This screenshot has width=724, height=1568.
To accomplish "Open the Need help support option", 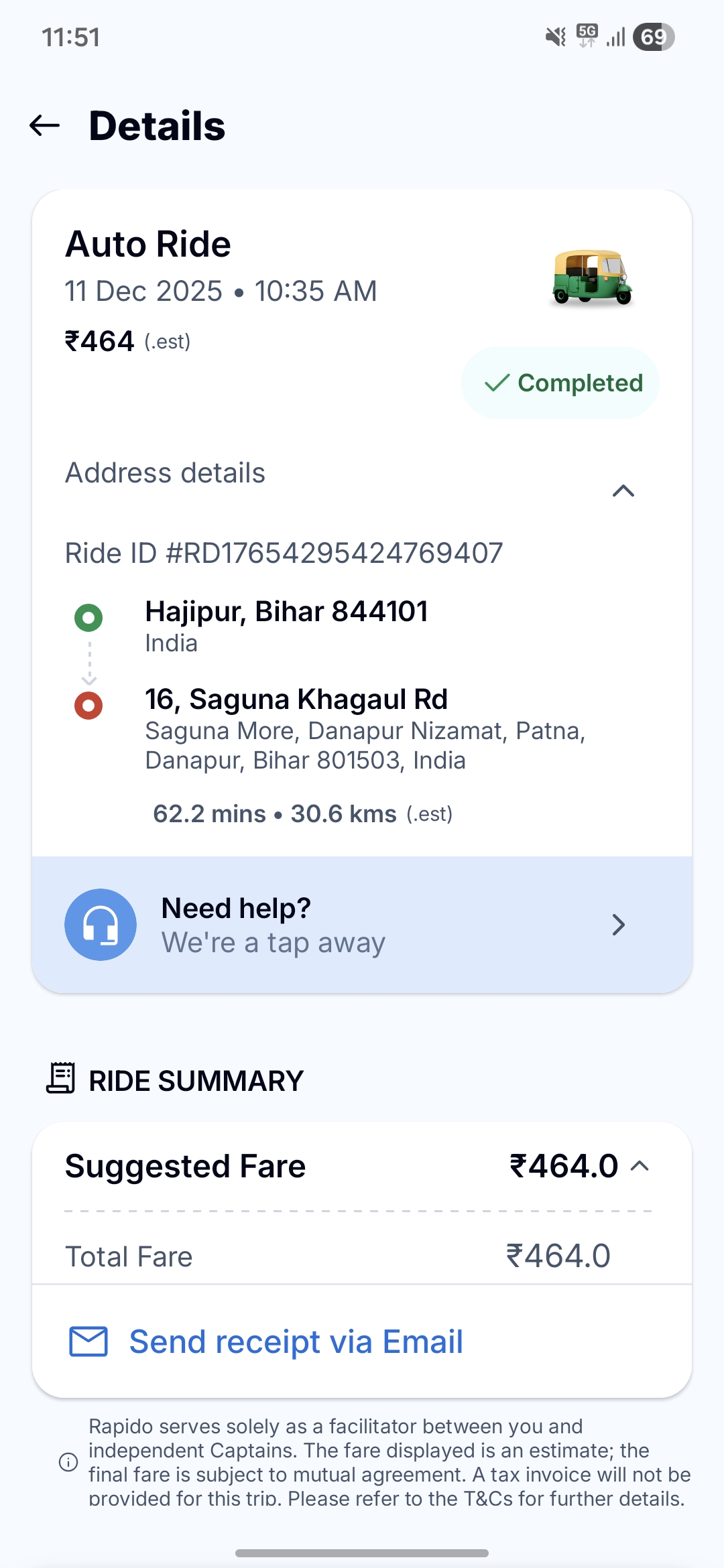I will pos(362,925).
